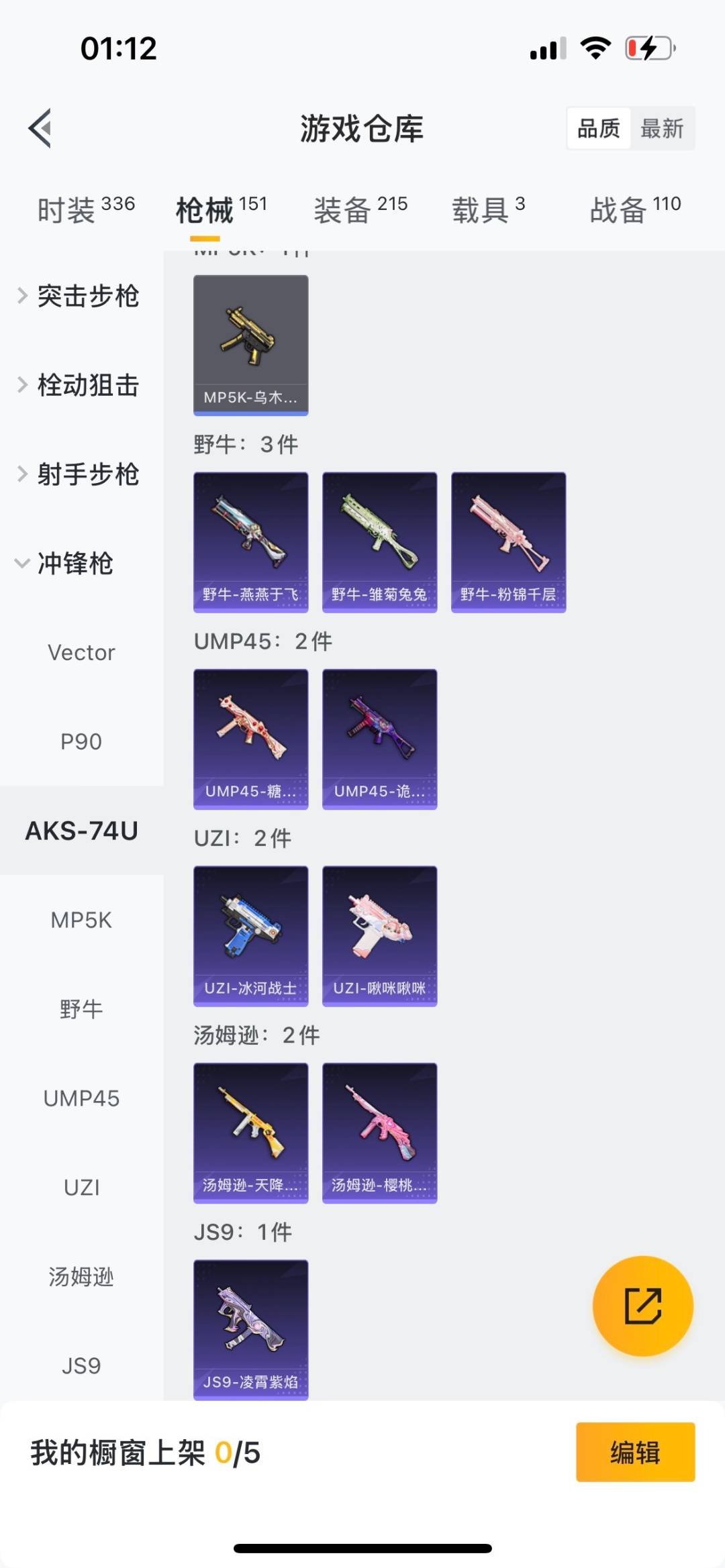View the 野牛-燕燕于飞 weapon skin
This screenshot has width=725, height=1568.
pyautogui.click(x=250, y=542)
